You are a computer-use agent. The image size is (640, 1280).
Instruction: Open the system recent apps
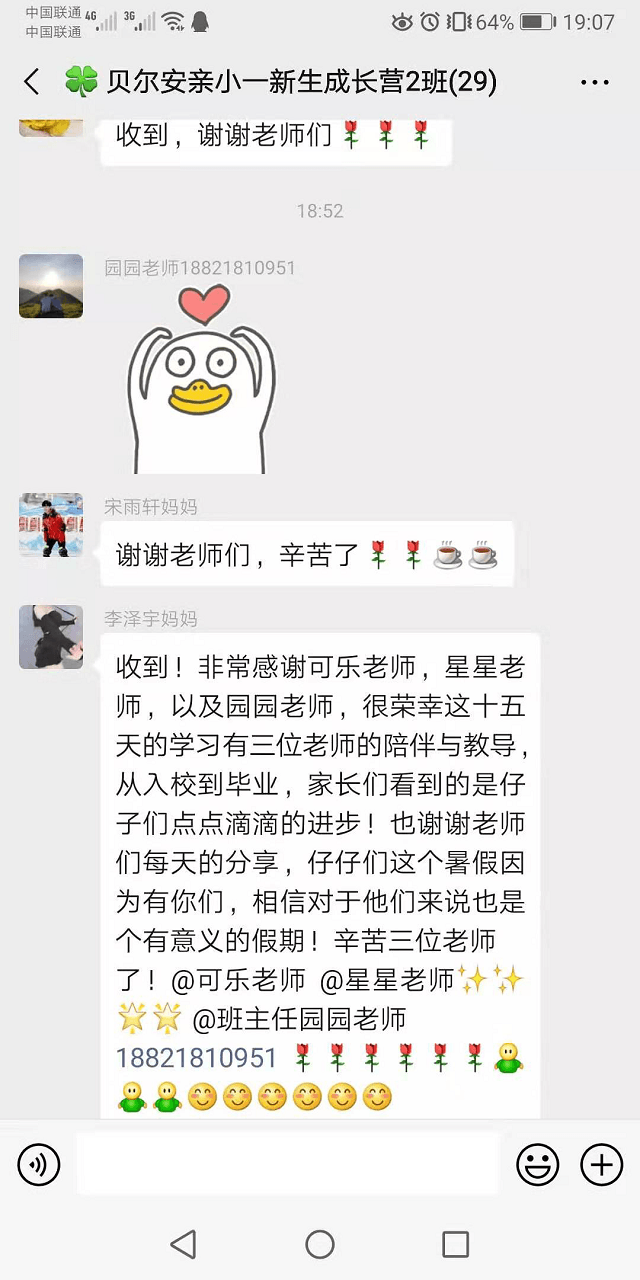click(455, 1244)
